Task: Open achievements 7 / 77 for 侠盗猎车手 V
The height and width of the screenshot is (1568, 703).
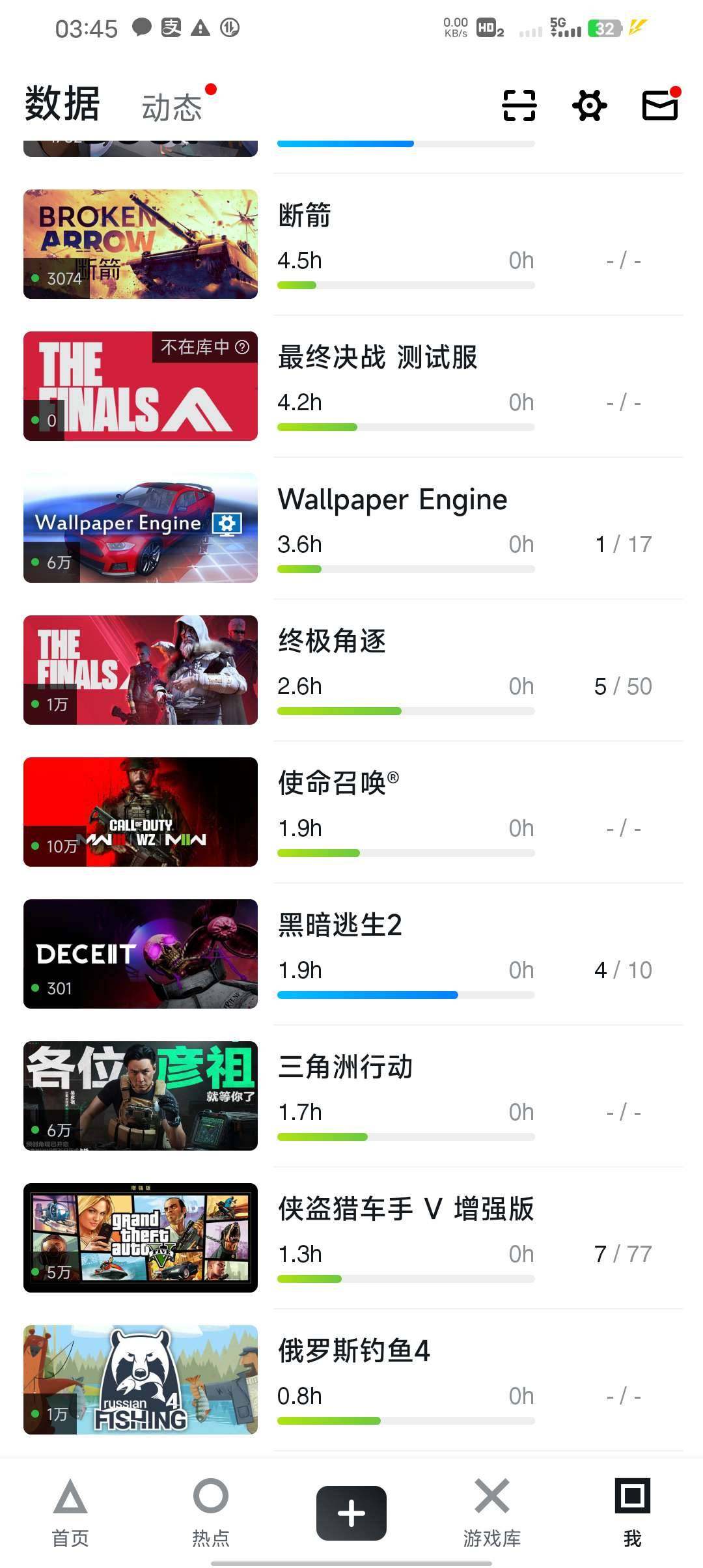Action: point(624,1253)
